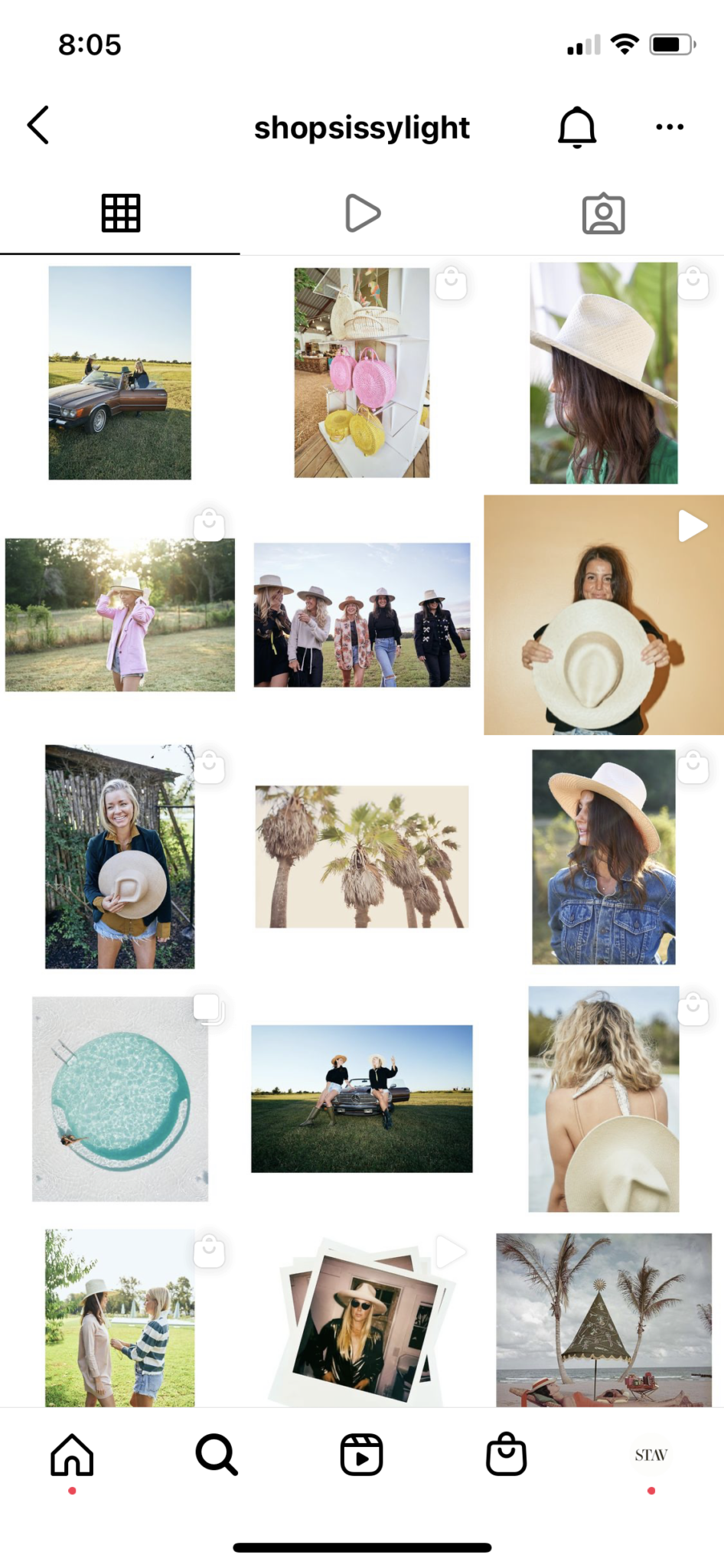The image size is (724, 1568).
Task: Open the notifications bell for shopsissylight
Action: coord(577,127)
